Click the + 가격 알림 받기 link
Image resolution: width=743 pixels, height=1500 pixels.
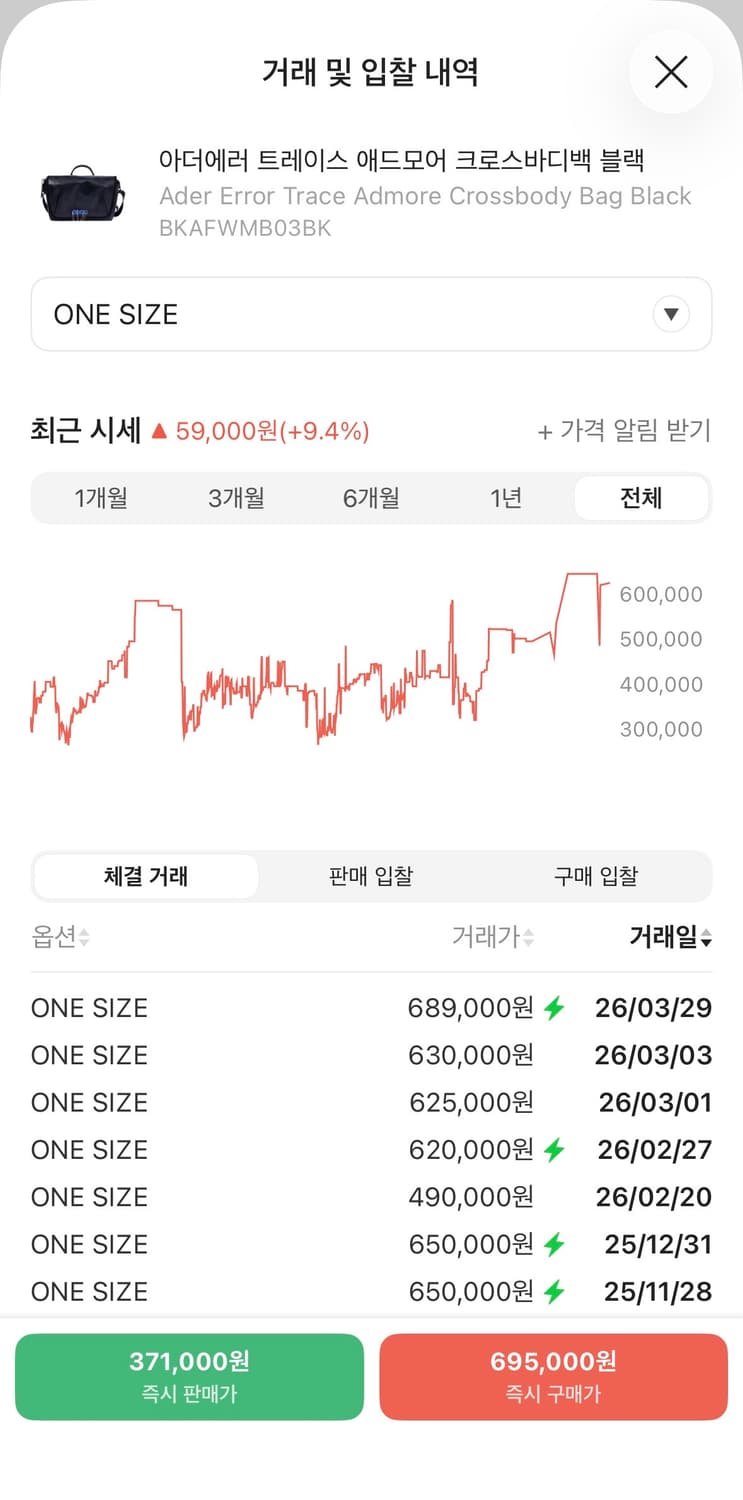pyautogui.click(x=624, y=431)
